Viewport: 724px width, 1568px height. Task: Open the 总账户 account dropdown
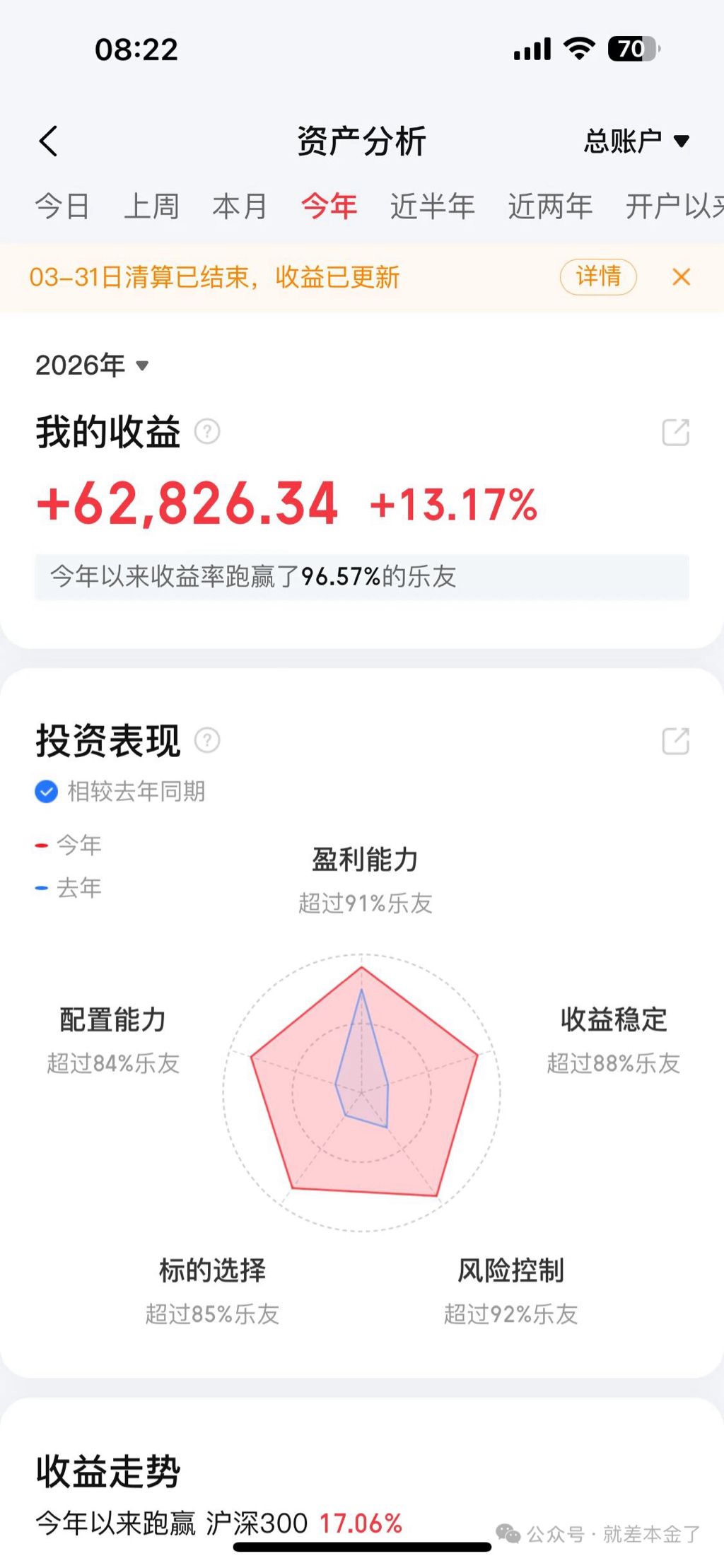[x=636, y=141]
